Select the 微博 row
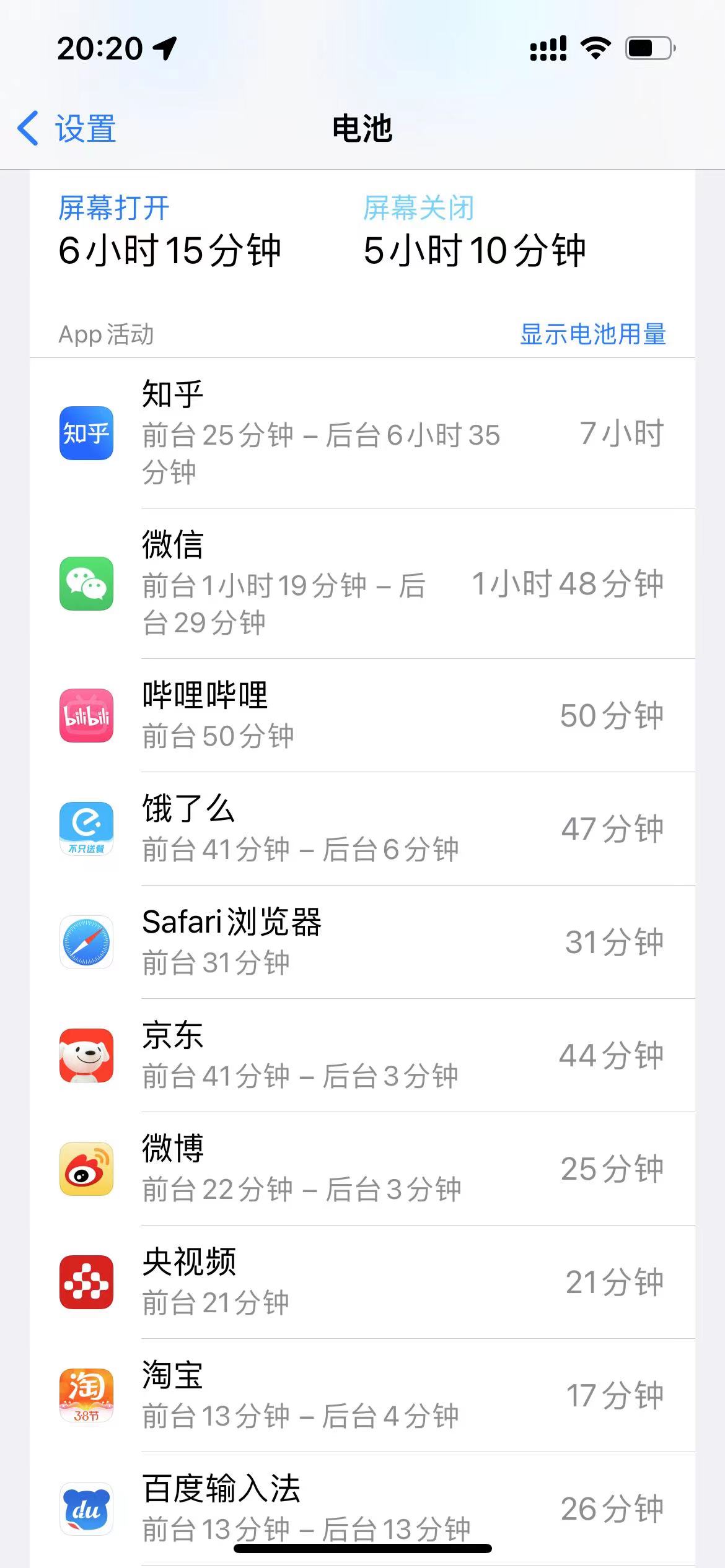This screenshot has width=725, height=1568. (x=362, y=1169)
